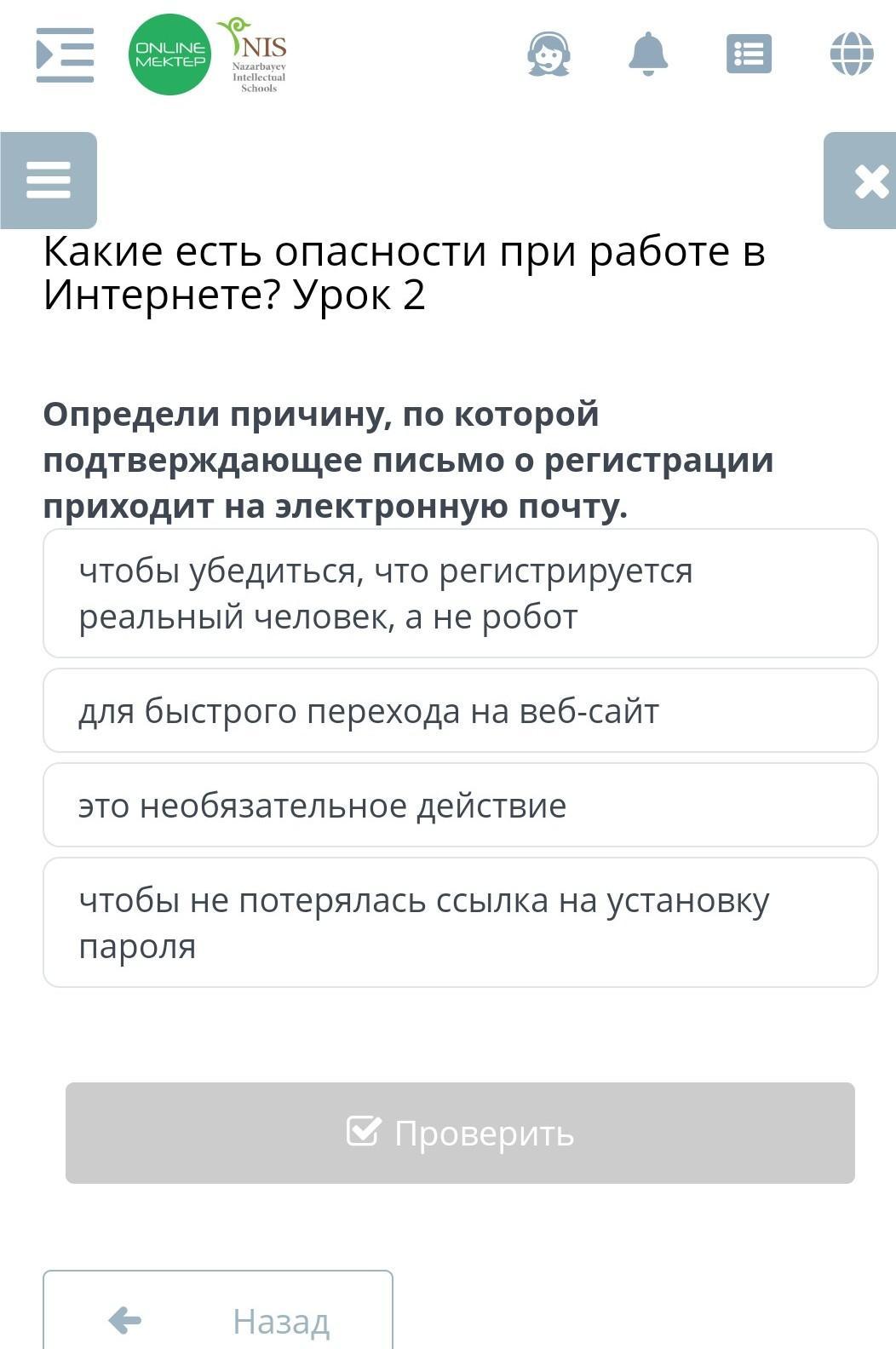The height and width of the screenshot is (1349, 896).
Task: Tap the Проверить button
Action: tap(460, 1134)
